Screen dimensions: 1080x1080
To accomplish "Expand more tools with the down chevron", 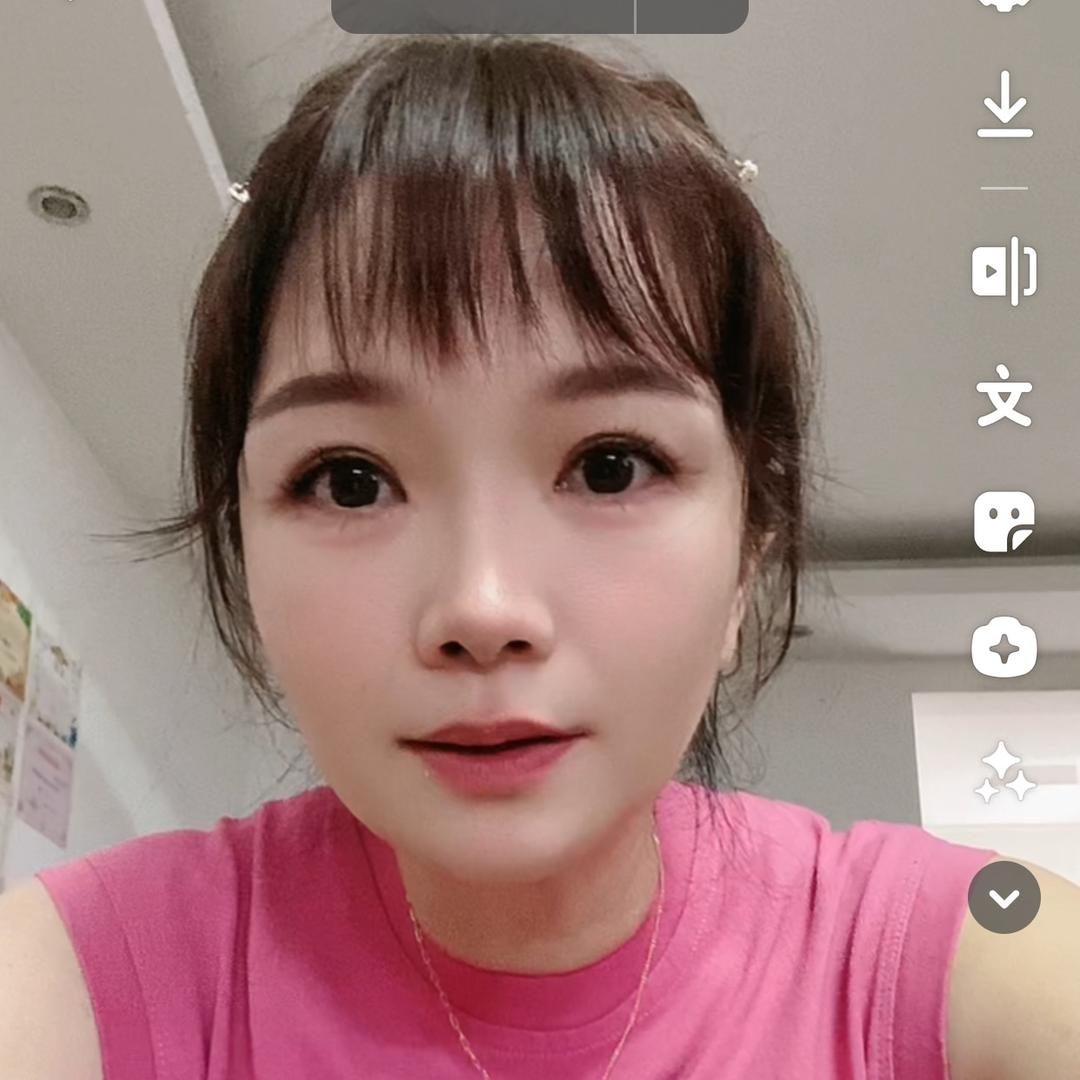I will click(1004, 898).
